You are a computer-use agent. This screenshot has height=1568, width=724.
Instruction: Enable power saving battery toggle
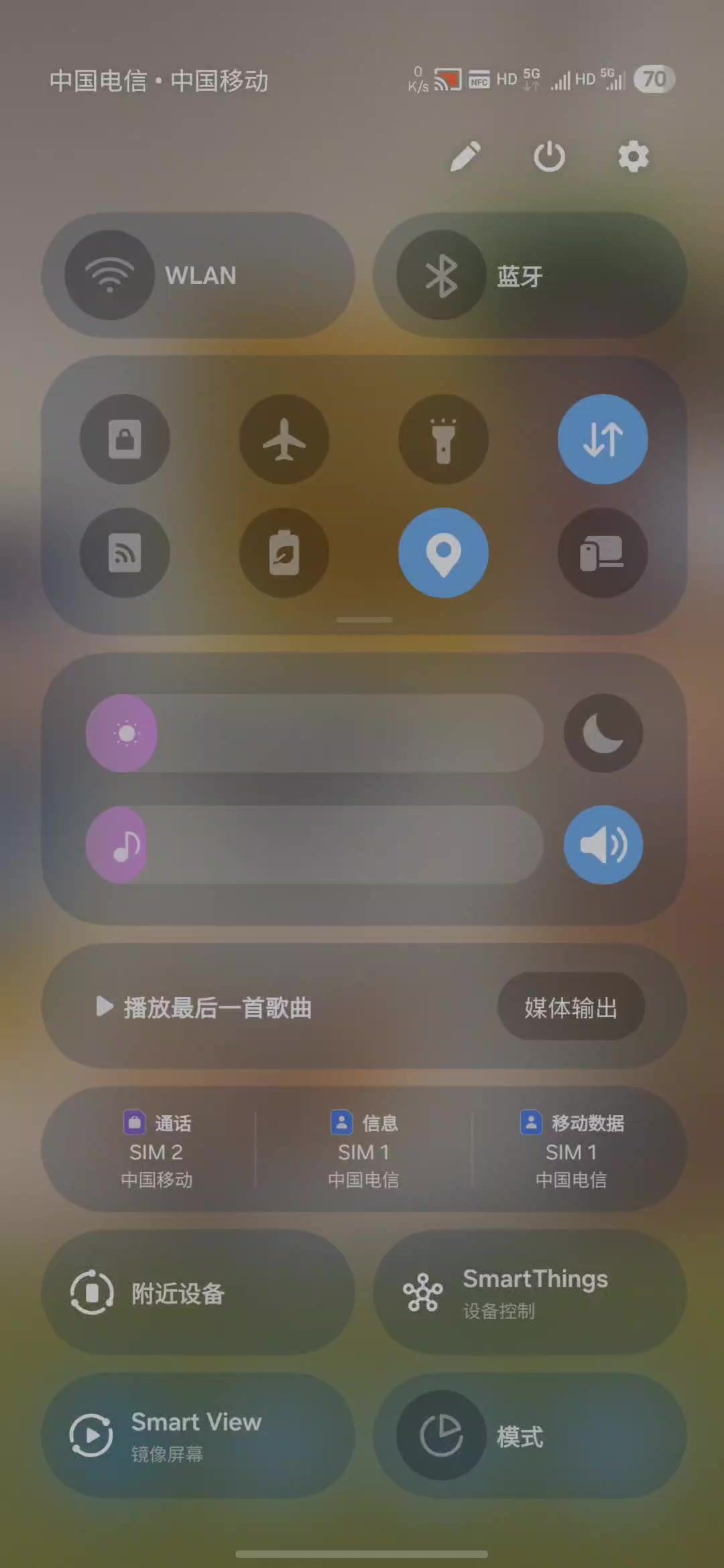(x=284, y=553)
